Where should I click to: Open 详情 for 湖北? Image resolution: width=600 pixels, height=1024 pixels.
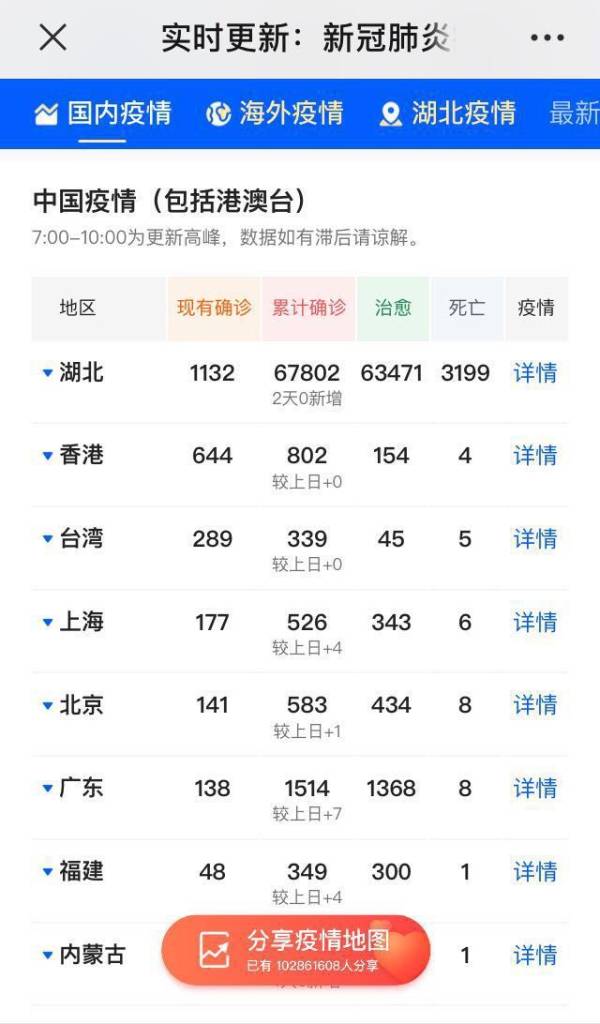535,373
